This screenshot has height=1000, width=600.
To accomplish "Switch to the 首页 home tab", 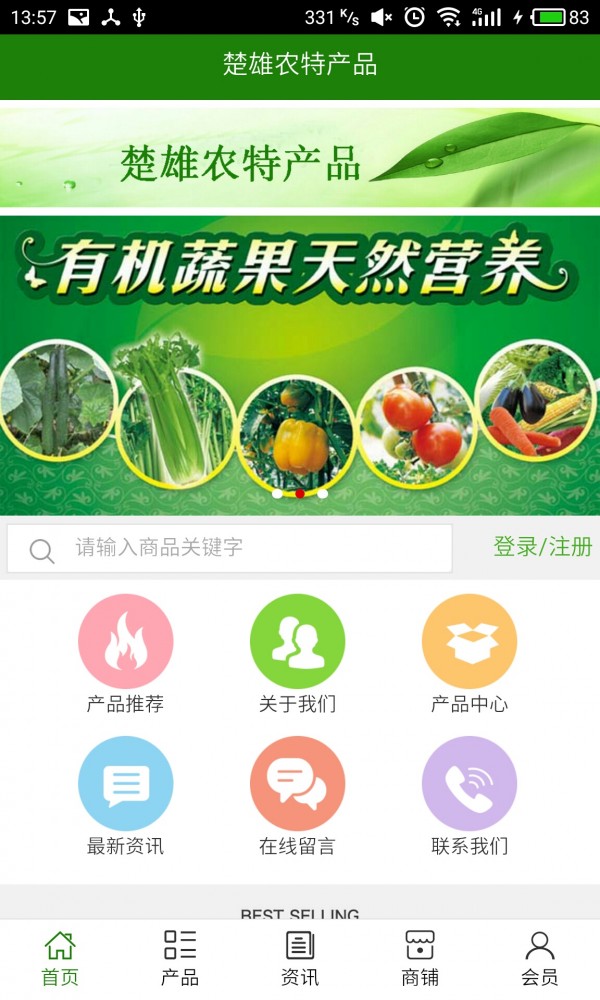I will pyautogui.click(x=60, y=958).
